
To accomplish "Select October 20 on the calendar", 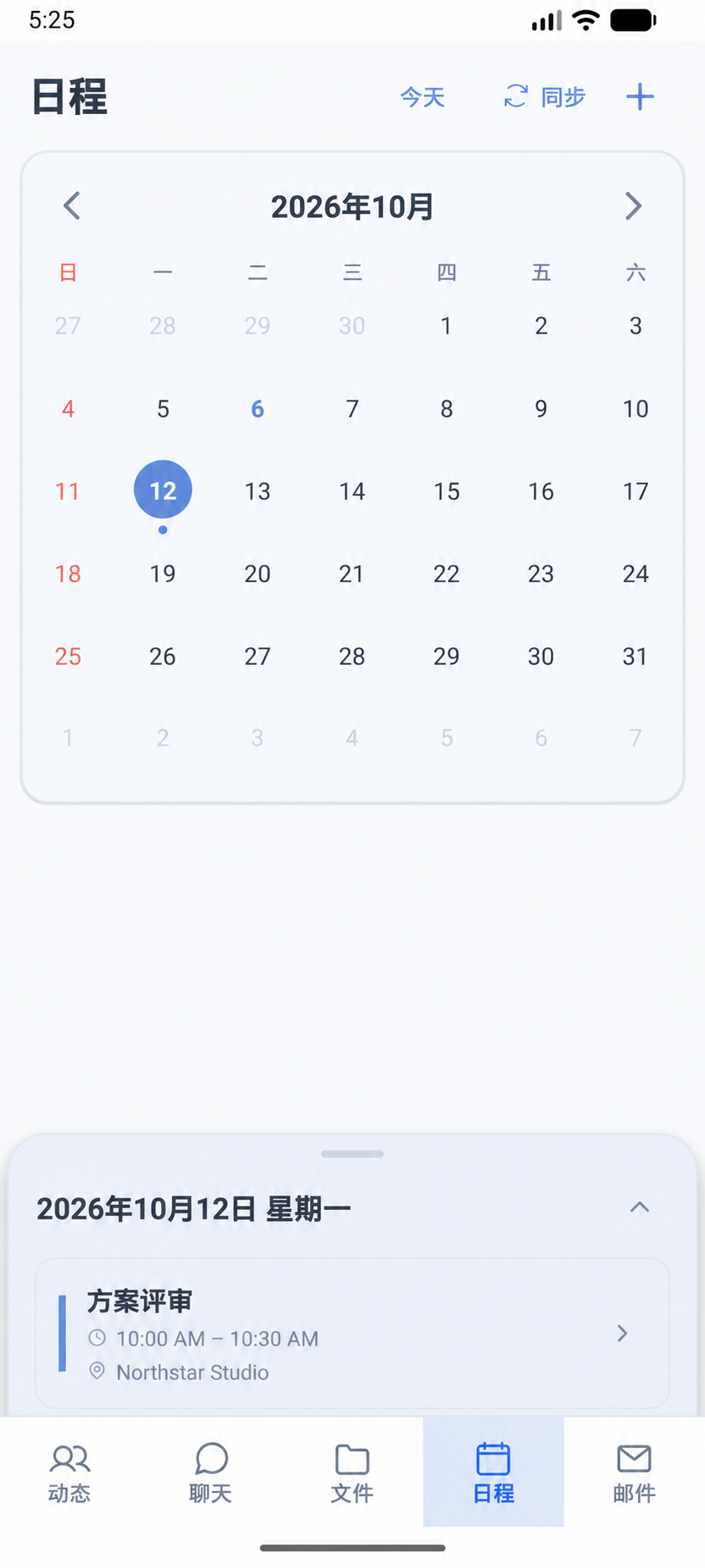I will tap(257, 574).
